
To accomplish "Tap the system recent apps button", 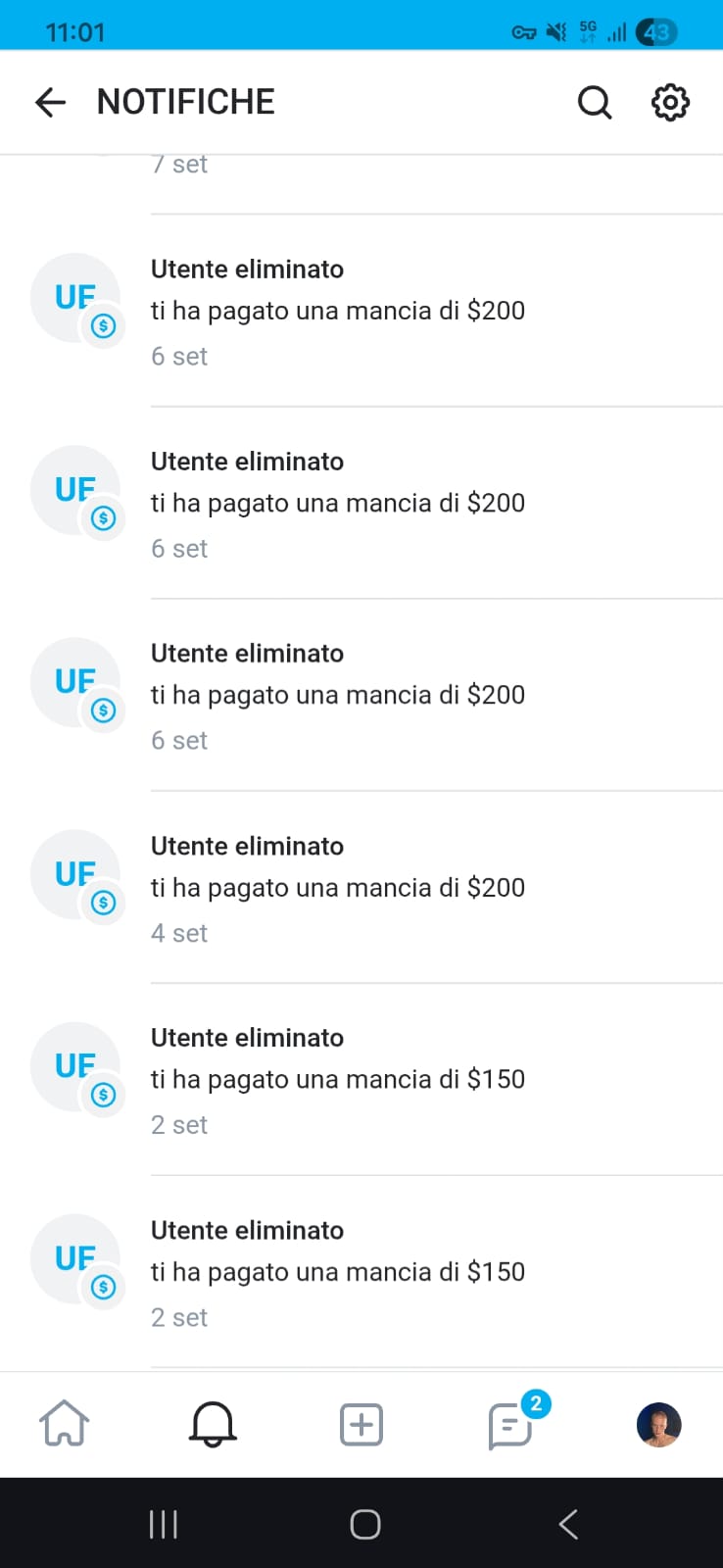I will coord(164,1524).
